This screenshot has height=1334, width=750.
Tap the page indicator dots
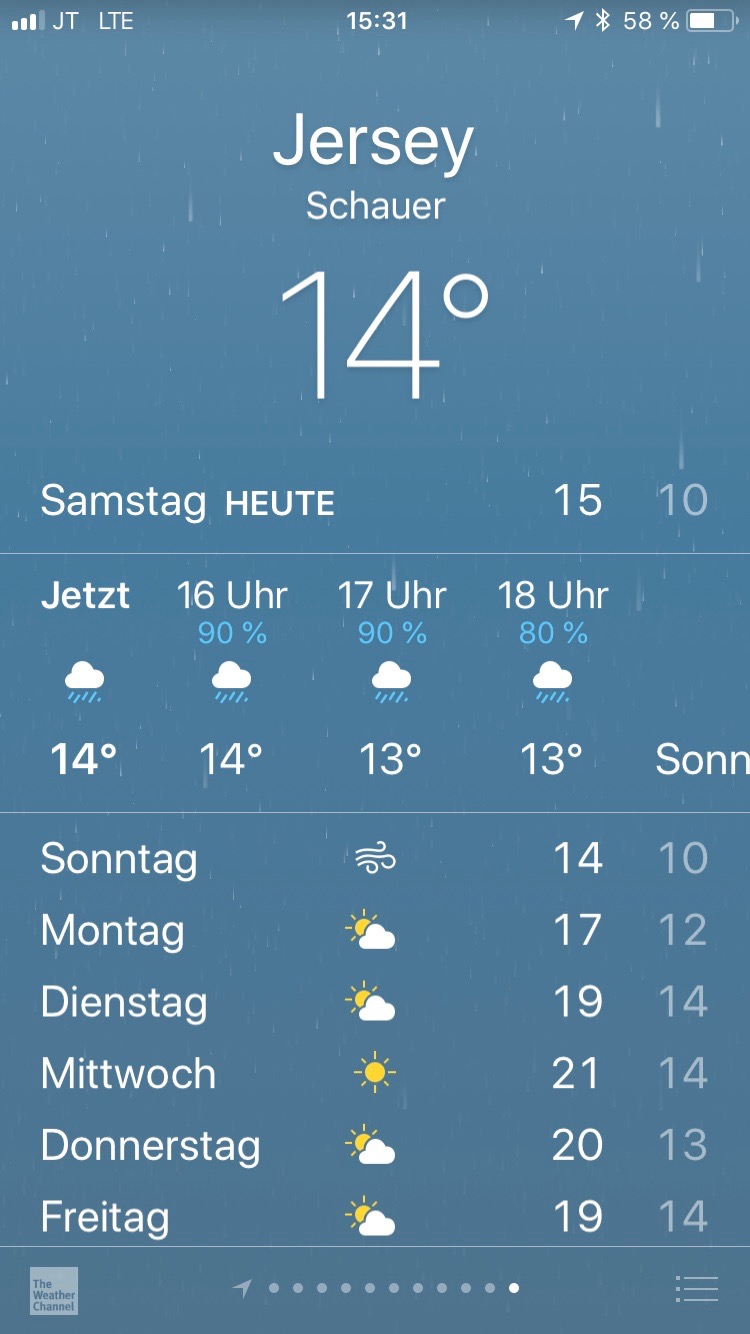[x=375, y=1289]
